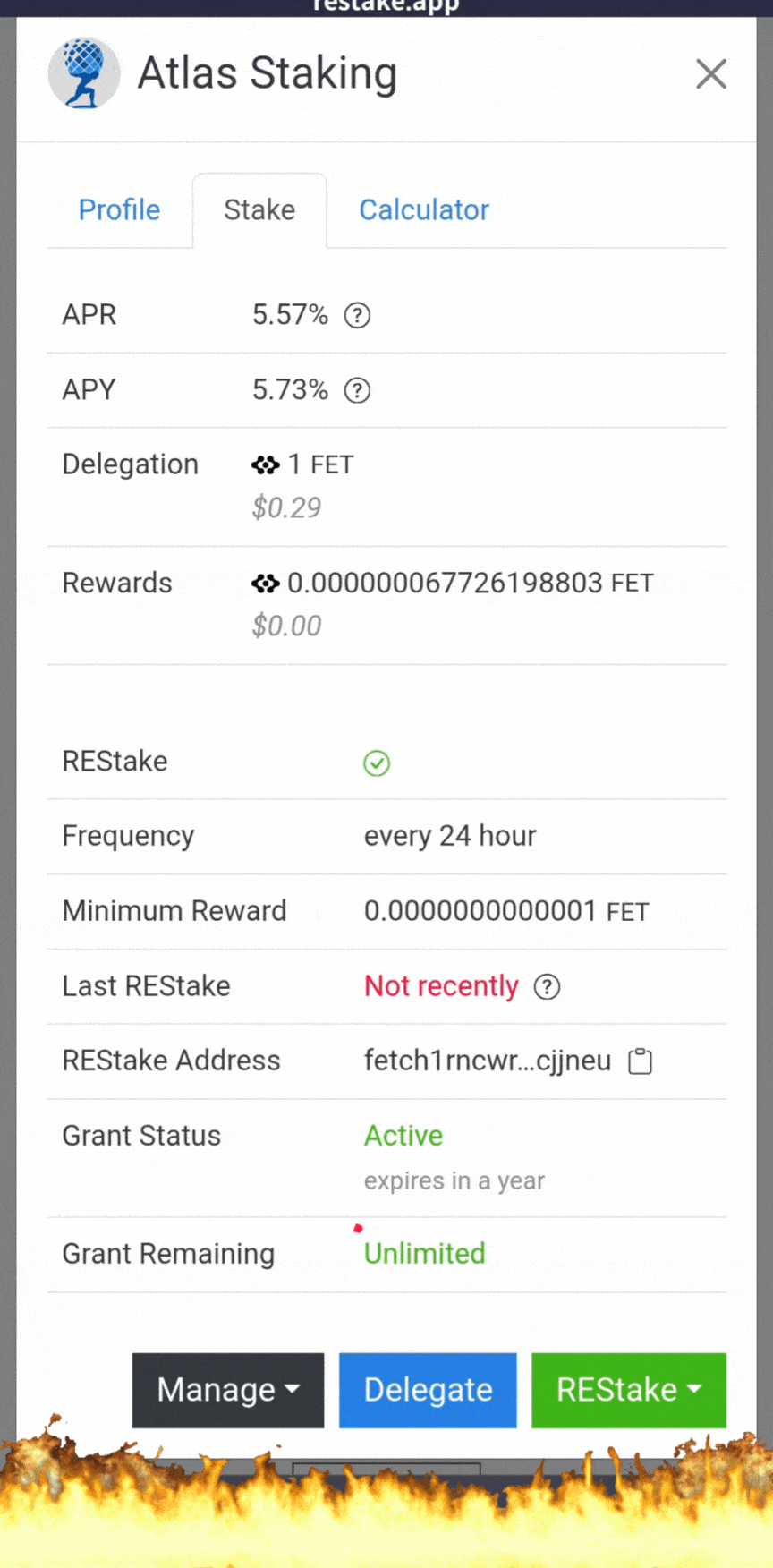Switch to the Calculator tab
The height and width of the screenshot is (1568, 773).
pyautogui.click(x=424, y=210)
